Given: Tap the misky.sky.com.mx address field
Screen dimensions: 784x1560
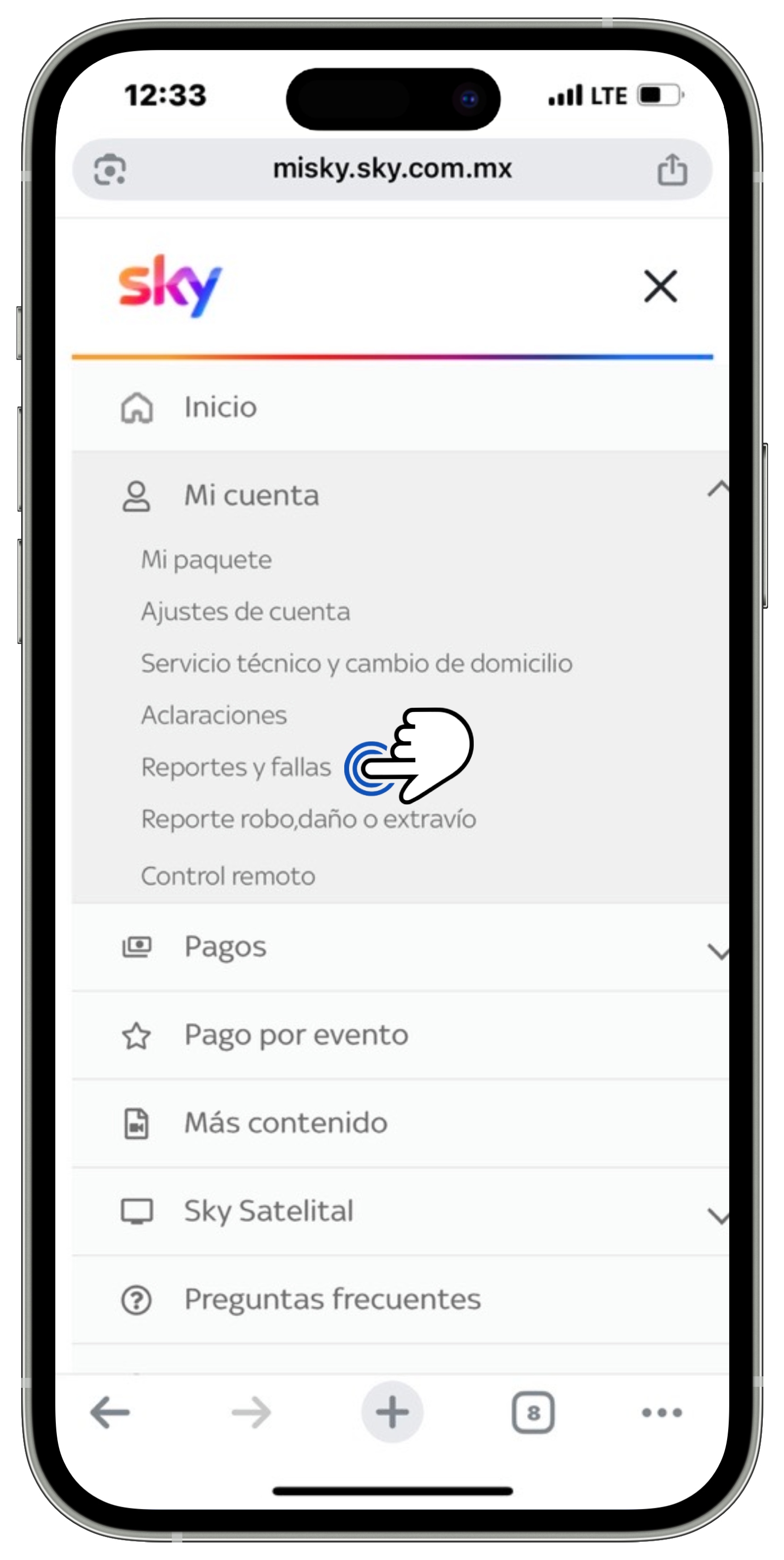Looking at the screenshot, I should [x=393, y=169].
